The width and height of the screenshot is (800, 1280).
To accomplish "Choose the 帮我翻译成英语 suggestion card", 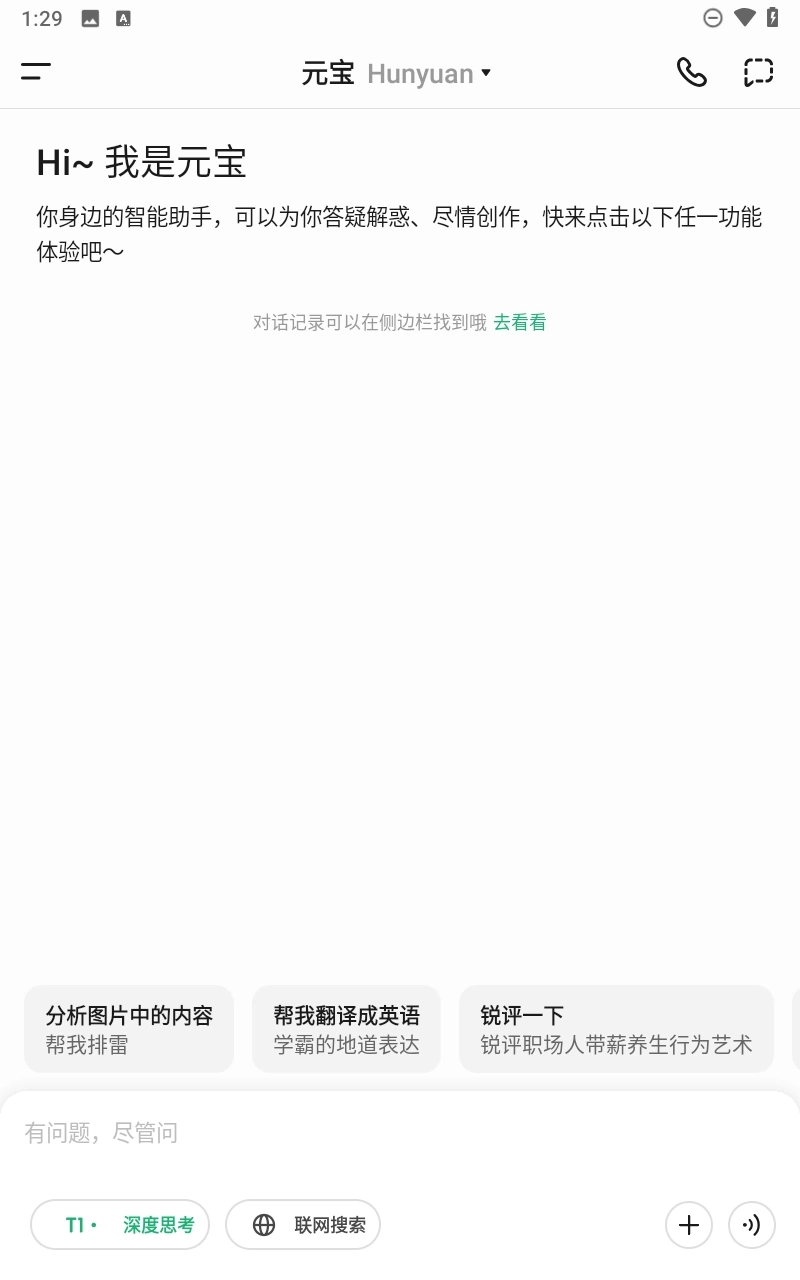I will (x=346, y=1029).
